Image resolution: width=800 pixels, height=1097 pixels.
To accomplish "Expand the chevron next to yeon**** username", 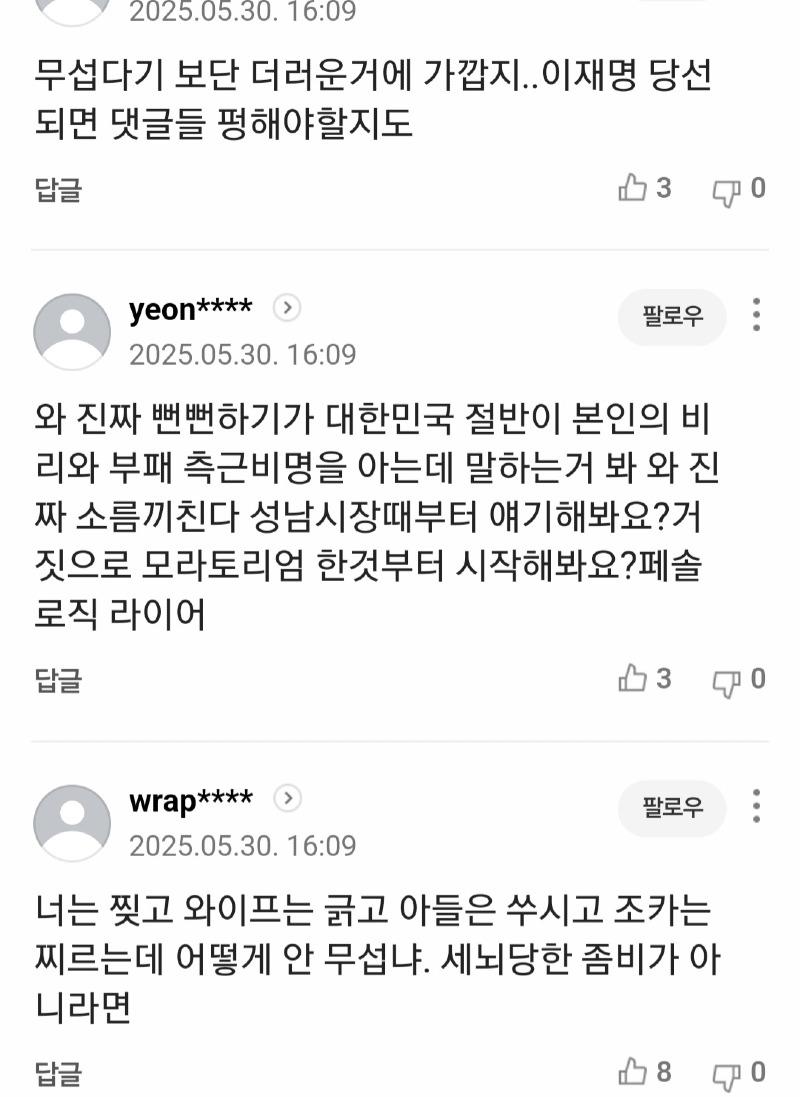I will tap(285, 308).
